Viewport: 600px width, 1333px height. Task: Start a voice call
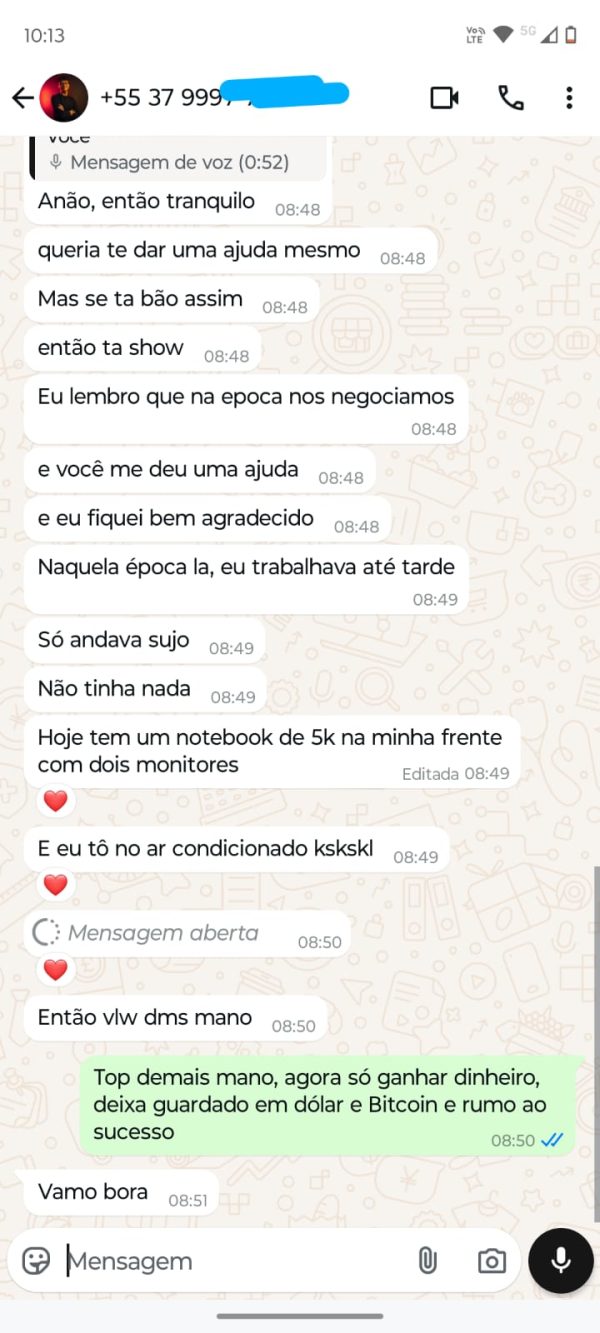point(510,97)
